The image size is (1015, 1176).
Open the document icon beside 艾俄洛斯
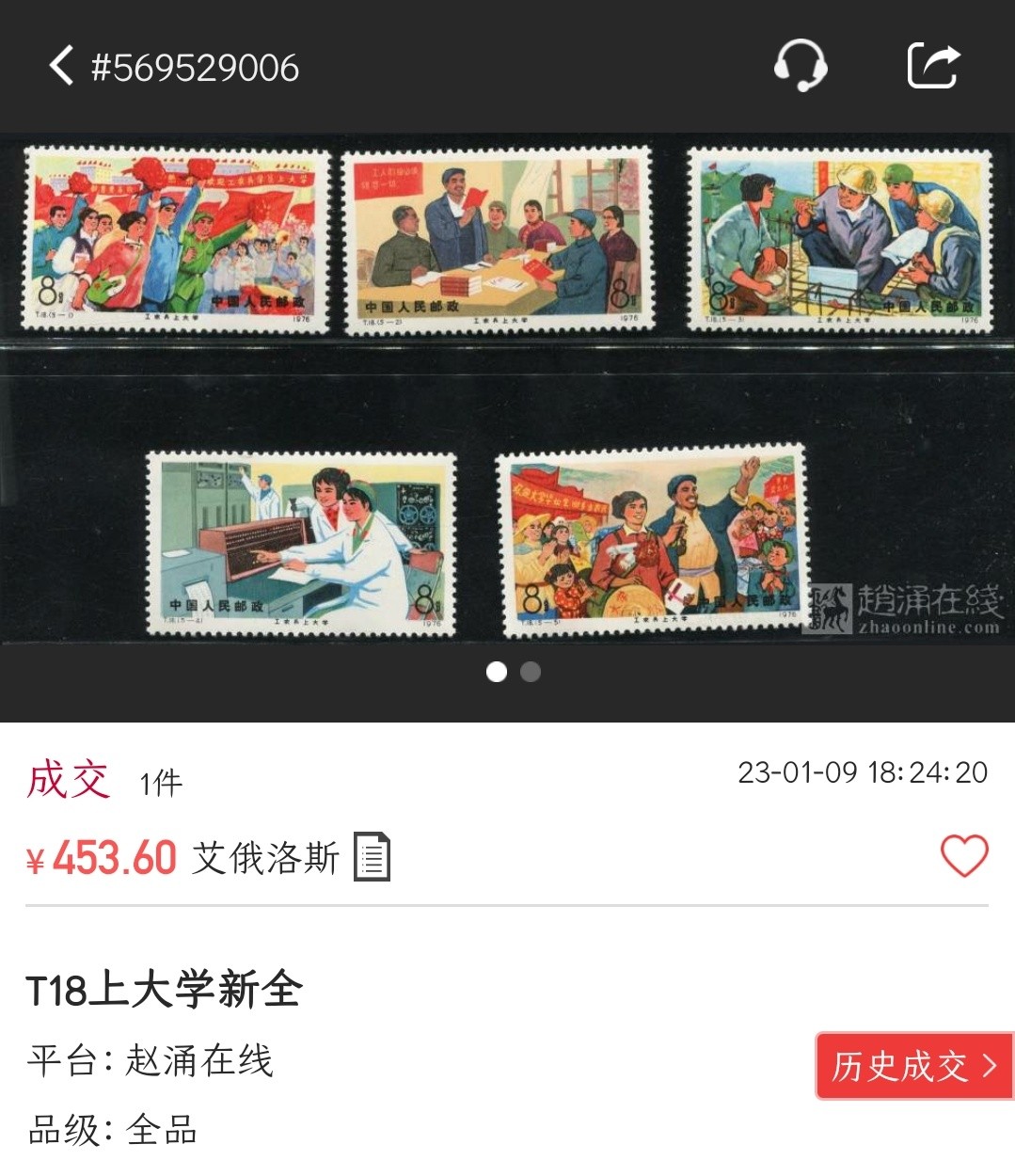pyautogui.click(x=372, y=857)
